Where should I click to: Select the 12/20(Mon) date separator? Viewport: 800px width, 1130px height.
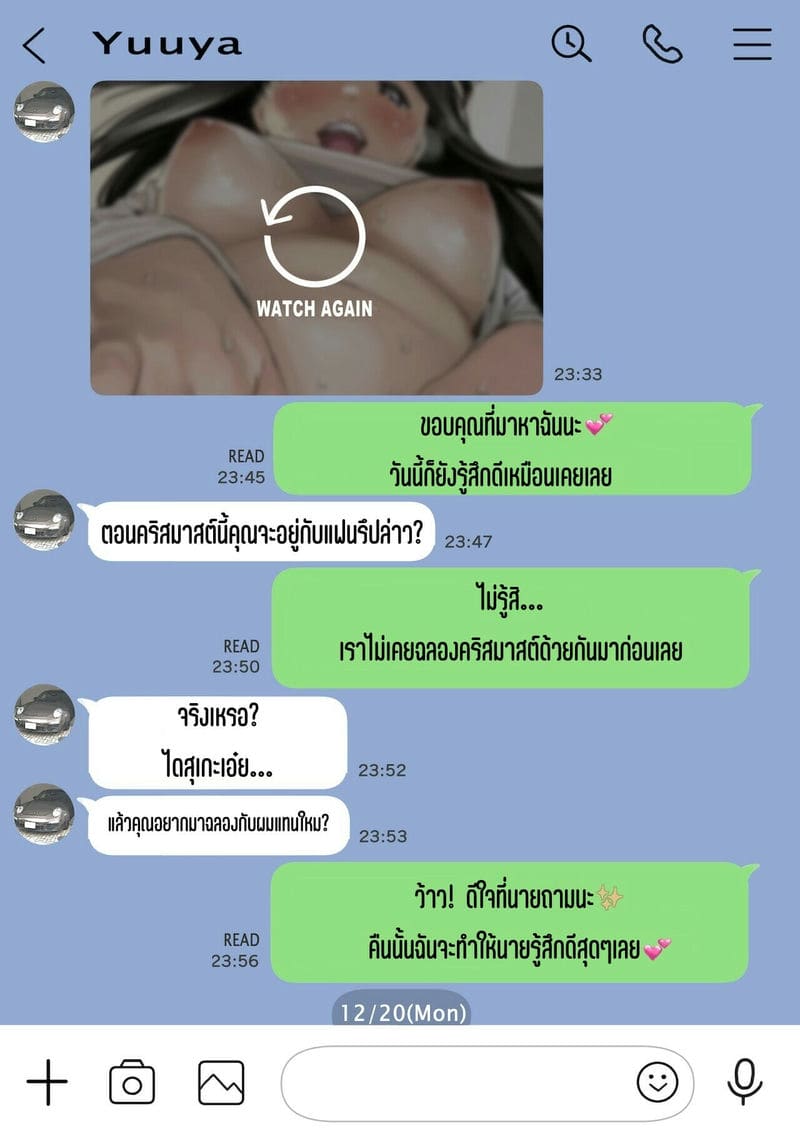(x=400, y=1013)
